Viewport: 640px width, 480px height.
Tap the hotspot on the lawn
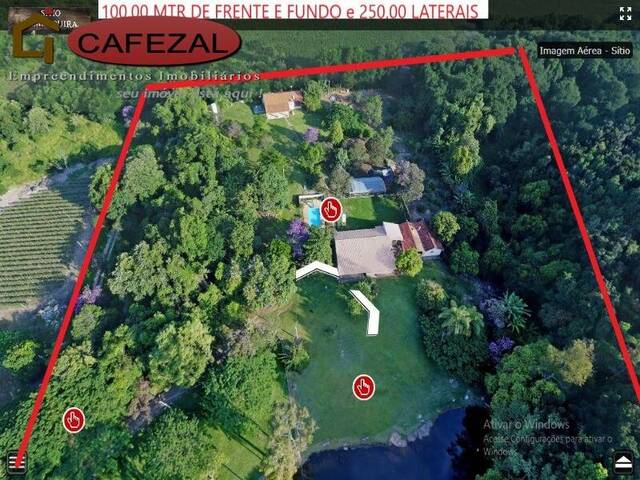(363, 387)
